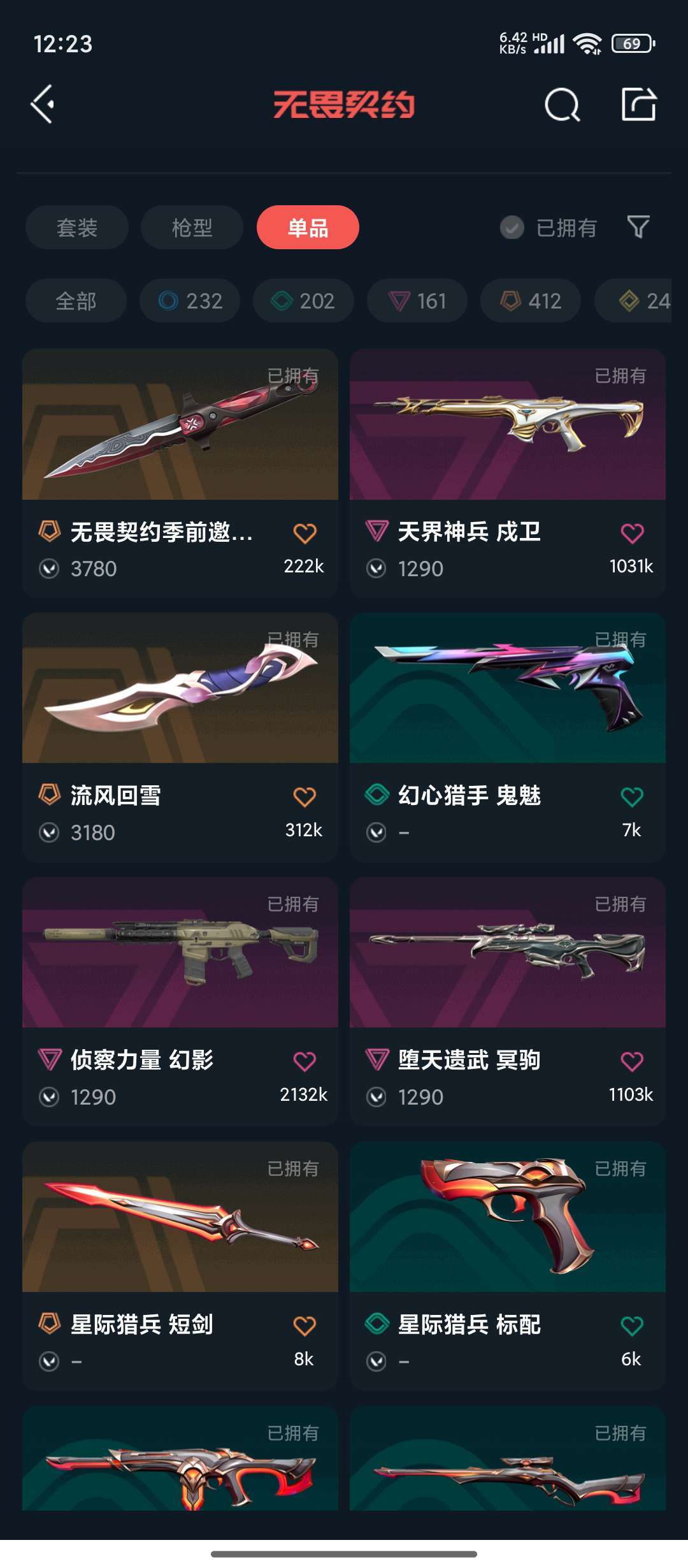Switch to the 套装 tab
Screen dimensions: 688x1568
[x=77, y=228]
